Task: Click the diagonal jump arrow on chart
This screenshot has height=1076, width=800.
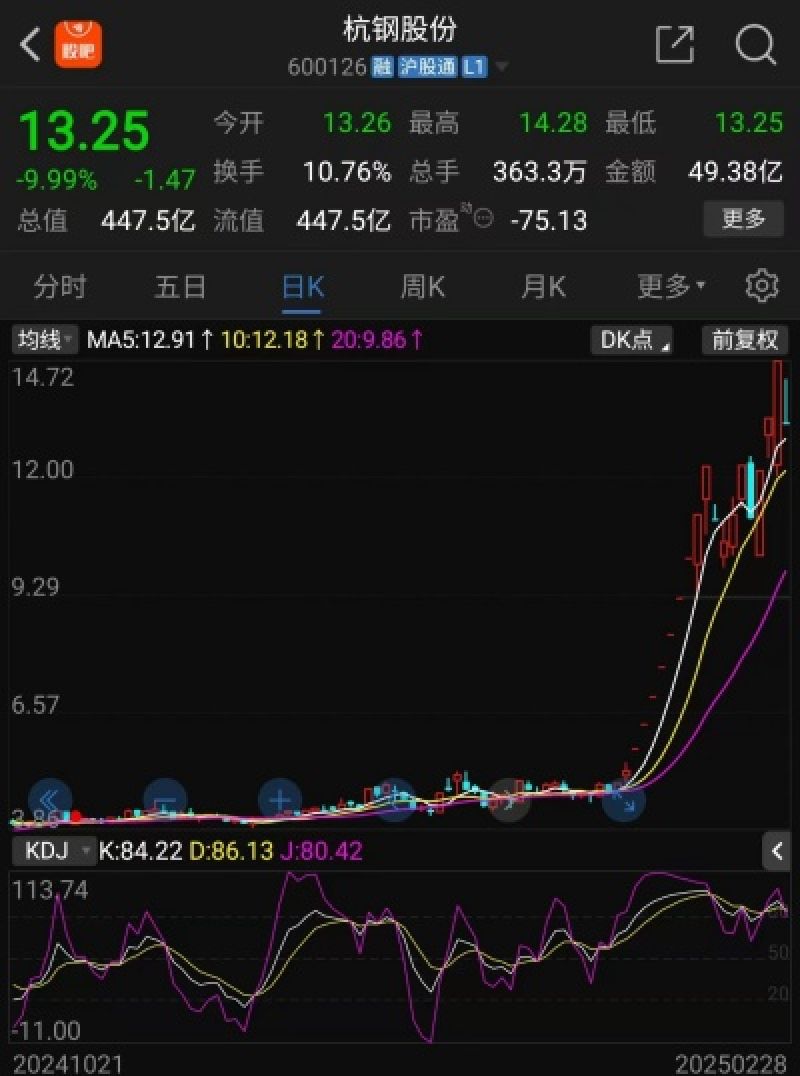Action: coord(623,800)
